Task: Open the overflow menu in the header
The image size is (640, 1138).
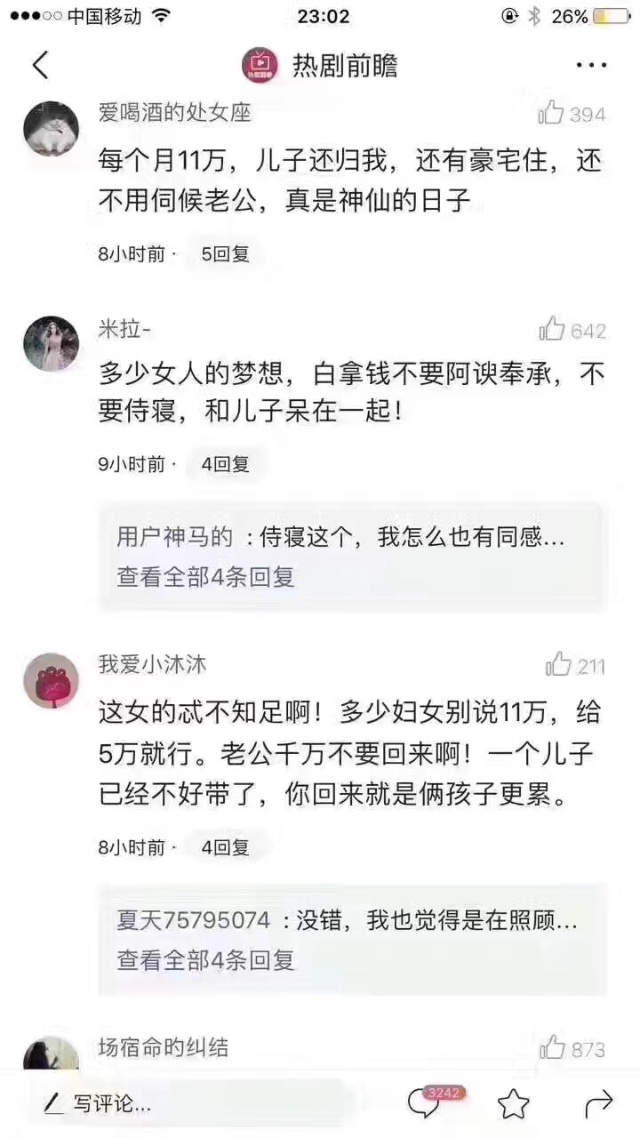Action: [591, 66]
